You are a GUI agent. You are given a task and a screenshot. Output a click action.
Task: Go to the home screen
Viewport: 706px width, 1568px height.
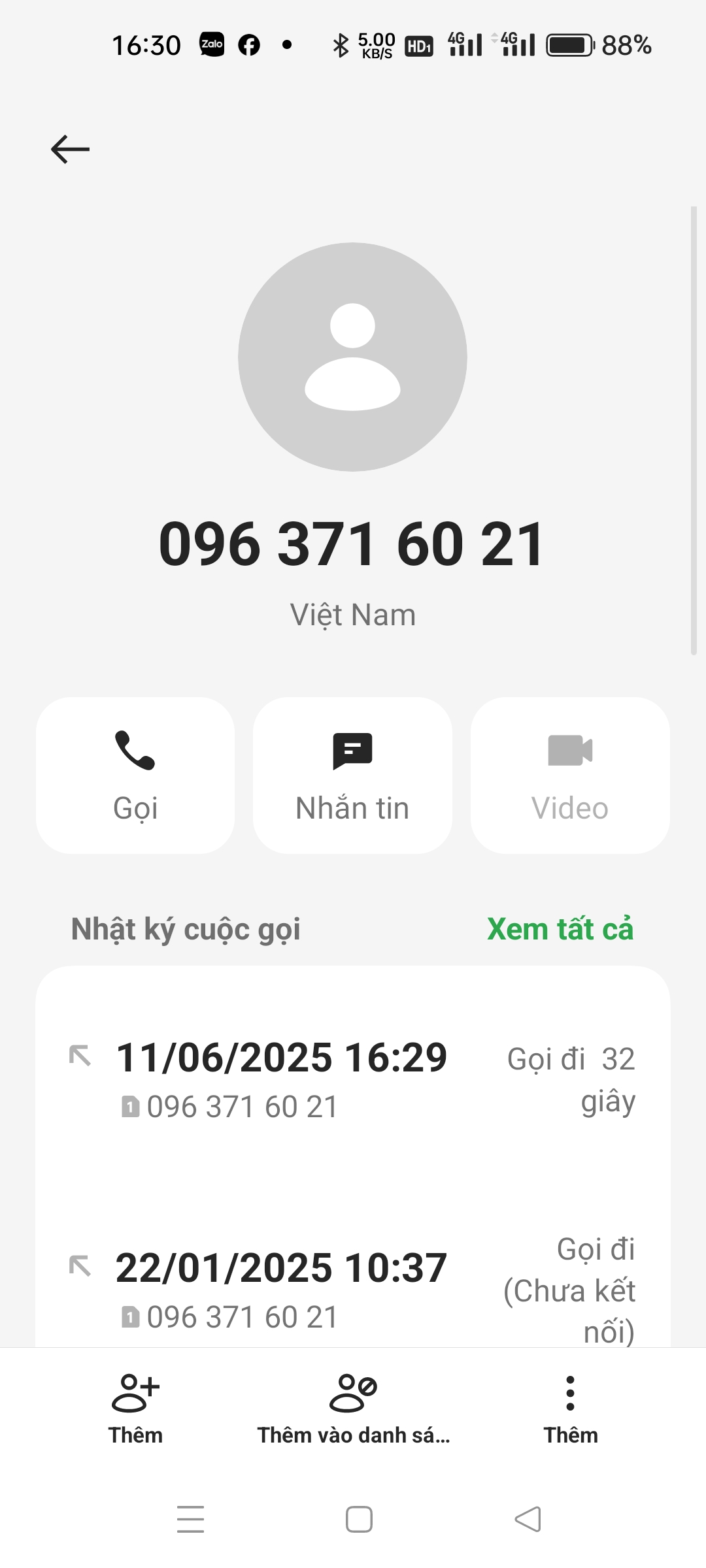pyautogui.click(x=359, y=1519)
